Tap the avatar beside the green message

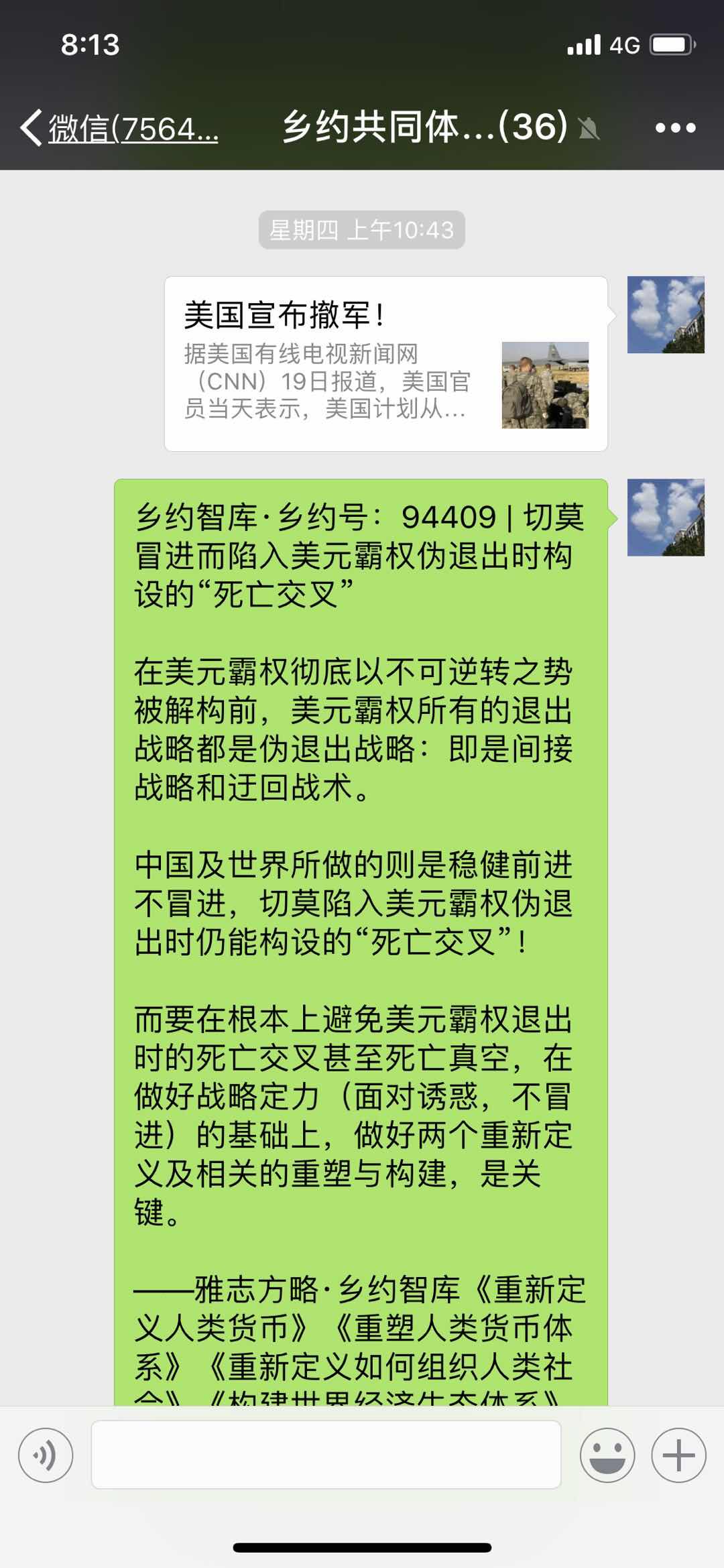tap(665, 517)
